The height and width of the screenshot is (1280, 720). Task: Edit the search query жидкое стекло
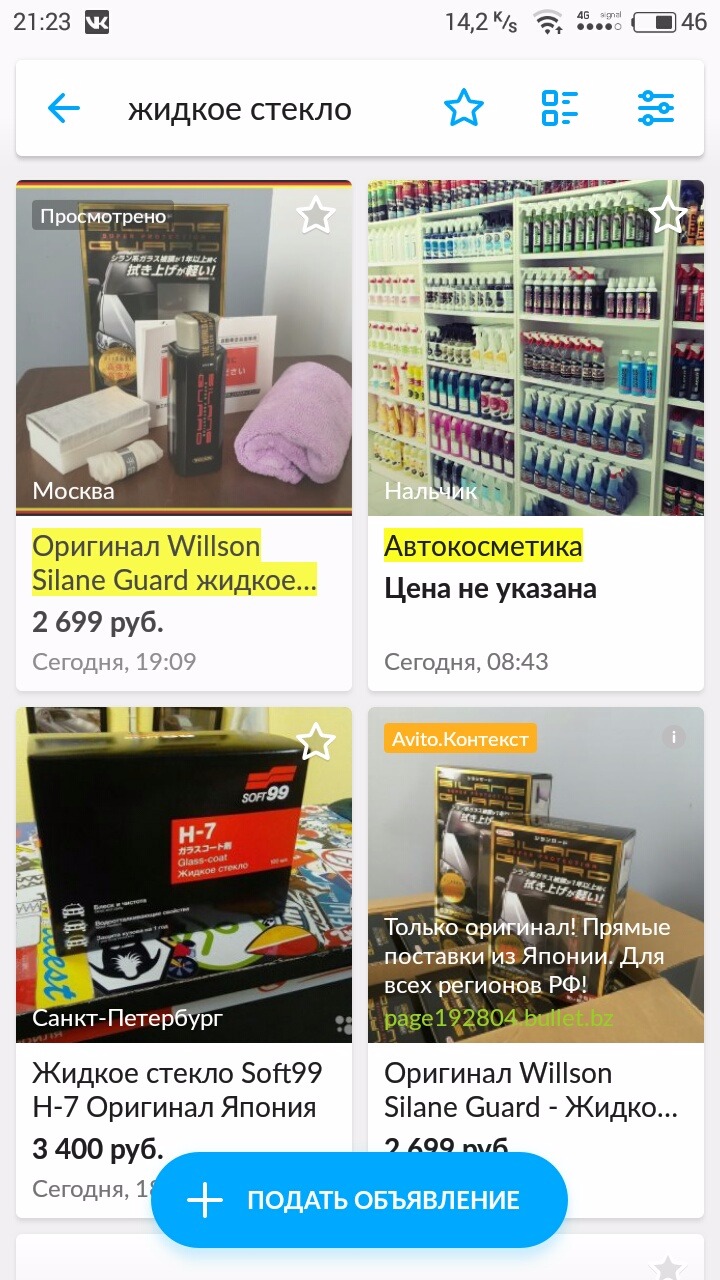coord(240,109)
